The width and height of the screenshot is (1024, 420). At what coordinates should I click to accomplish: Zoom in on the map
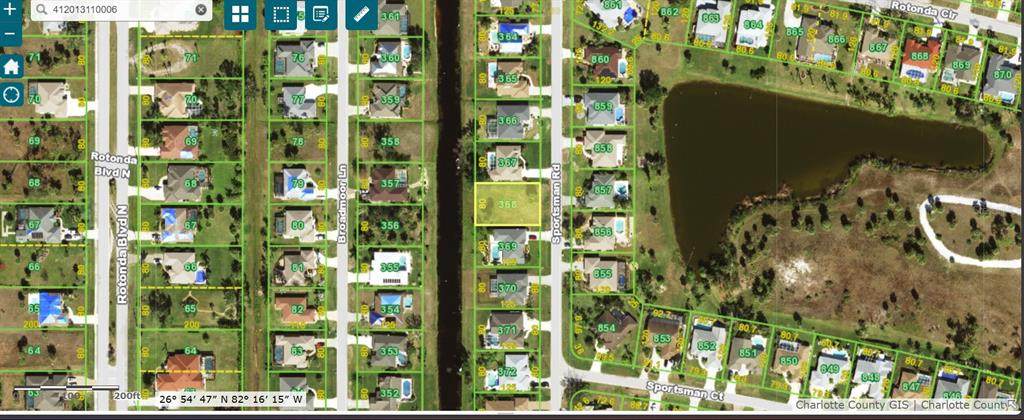[x=11, y=8]
